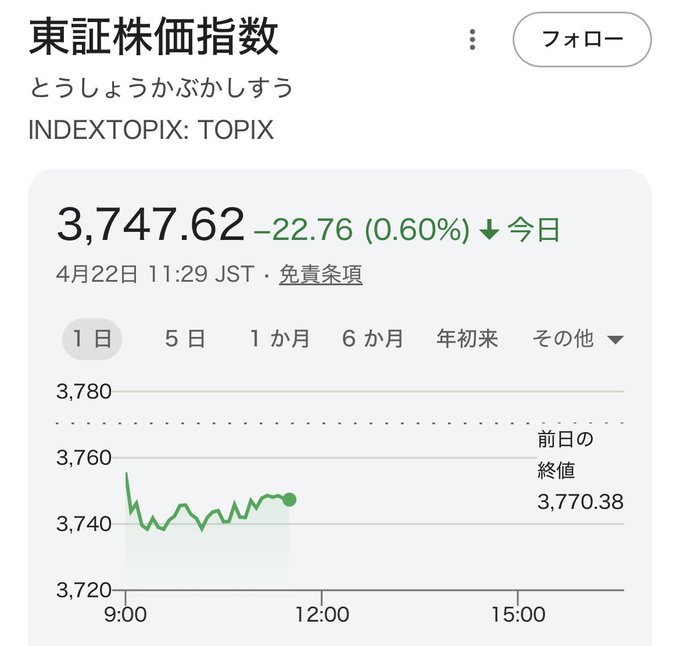680x646 pixels.
Task: Follow the TOPIX index with フォロー
Action: (581, 40)
